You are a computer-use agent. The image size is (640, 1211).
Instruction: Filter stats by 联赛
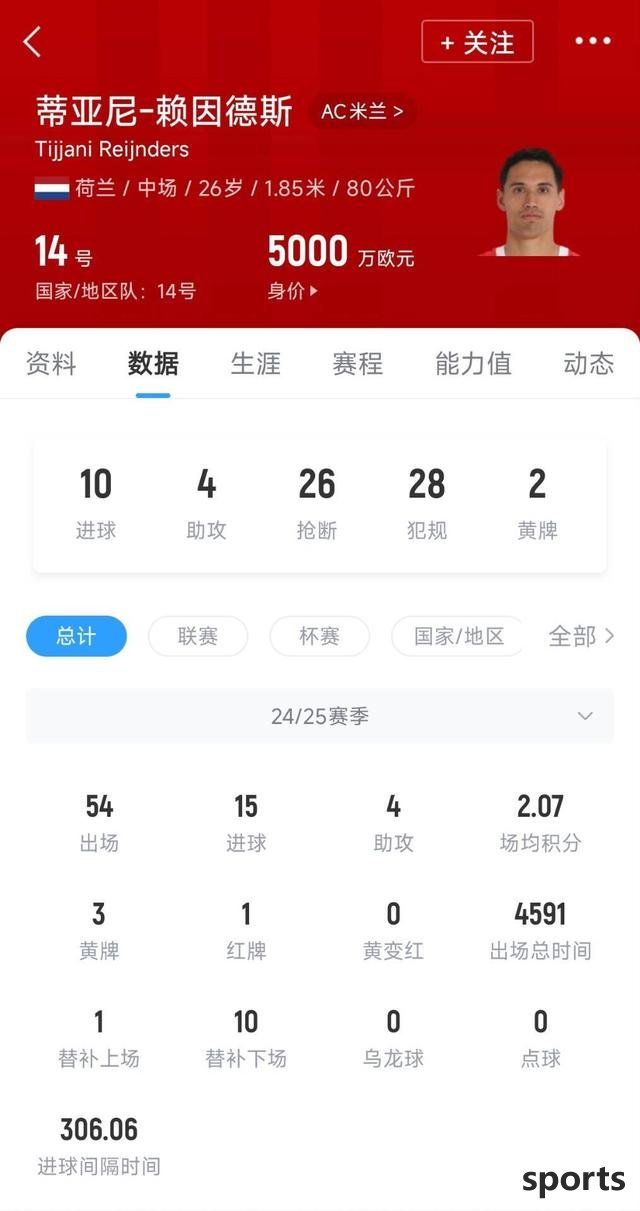coord(198,636)
